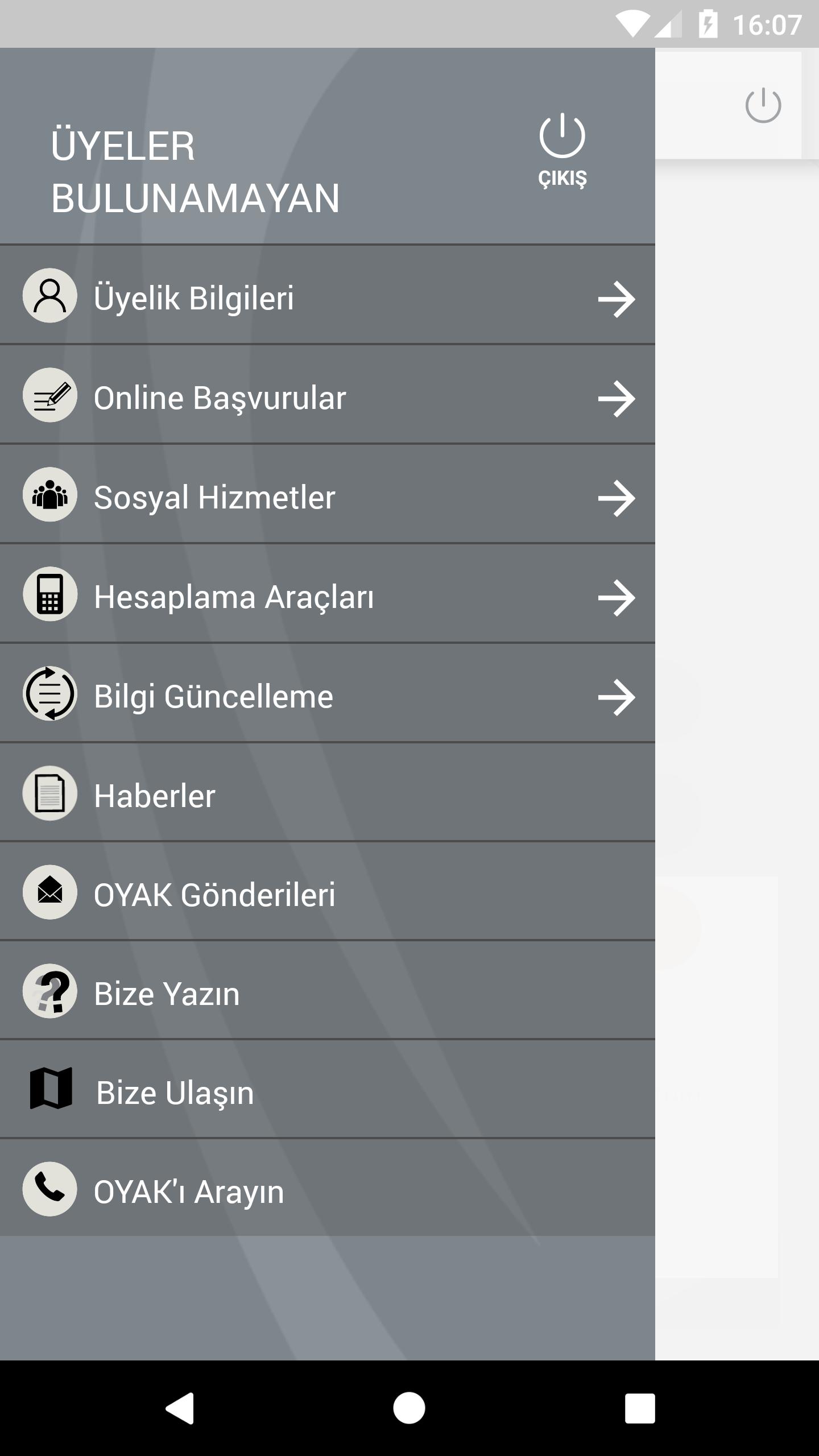
Task: Click the Haberler document icon
Action: click(49, 793)
